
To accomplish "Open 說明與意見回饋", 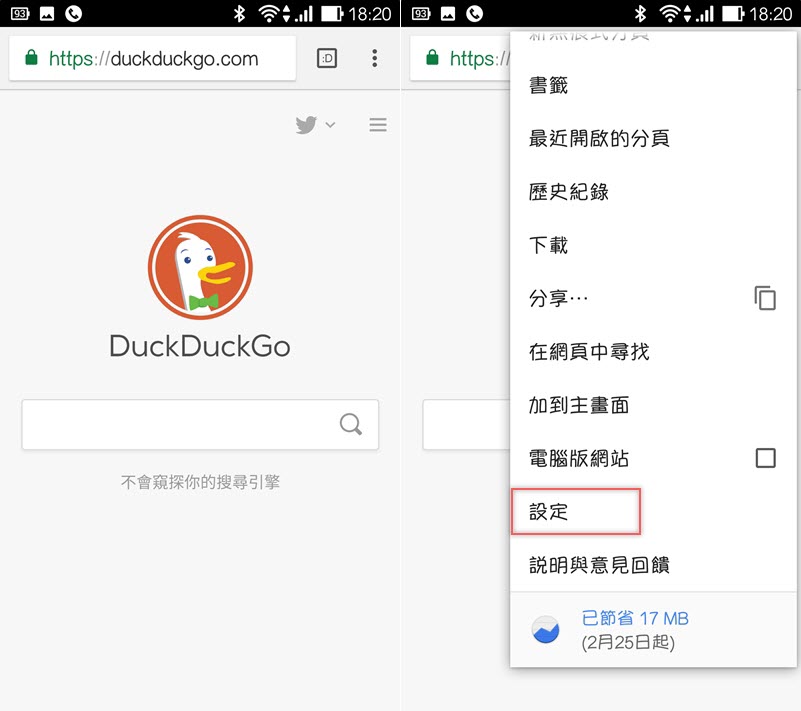I will (598, 565).
